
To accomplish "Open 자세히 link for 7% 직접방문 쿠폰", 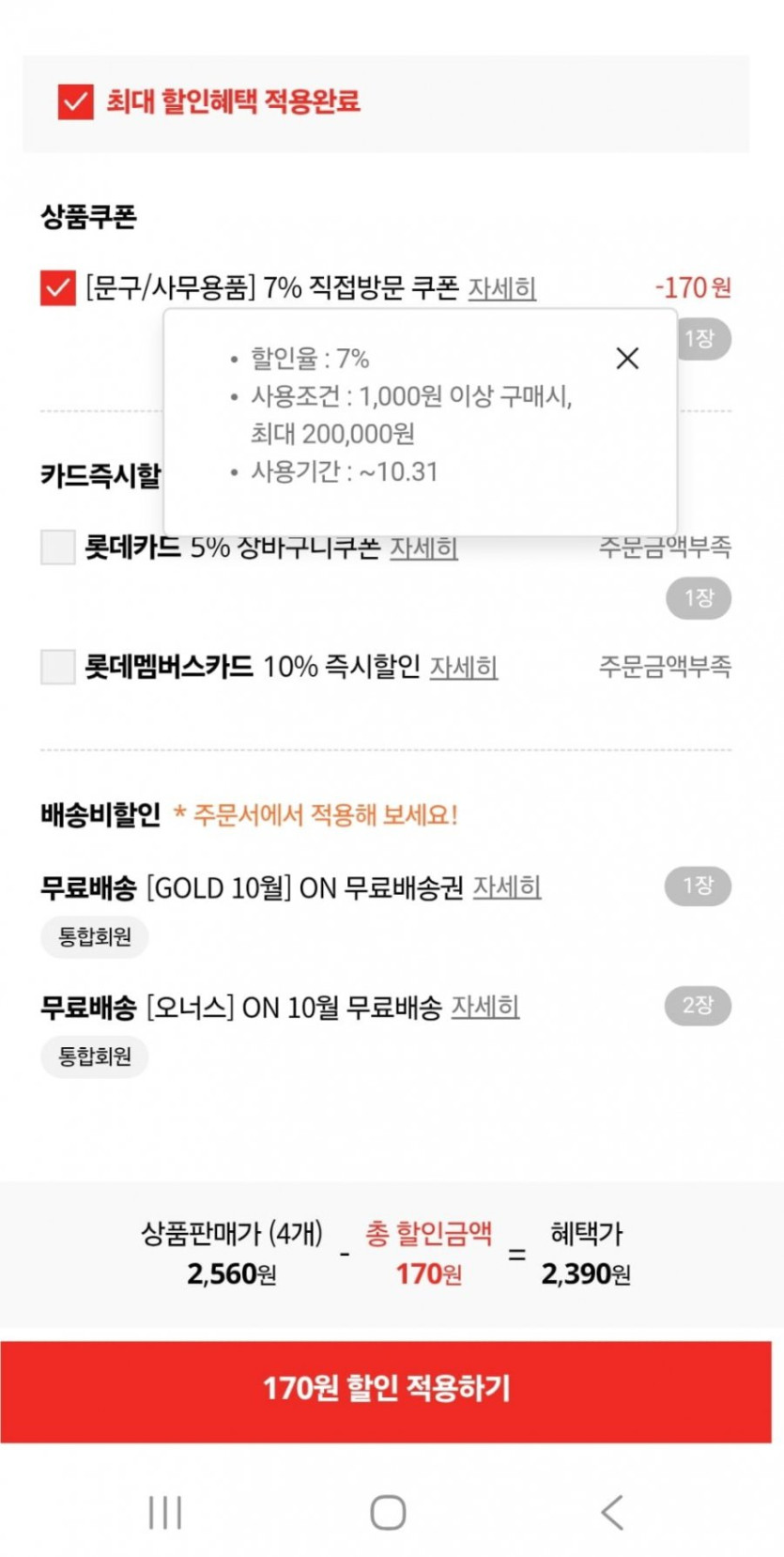I will pyautogui.click(x=502, y=288).
